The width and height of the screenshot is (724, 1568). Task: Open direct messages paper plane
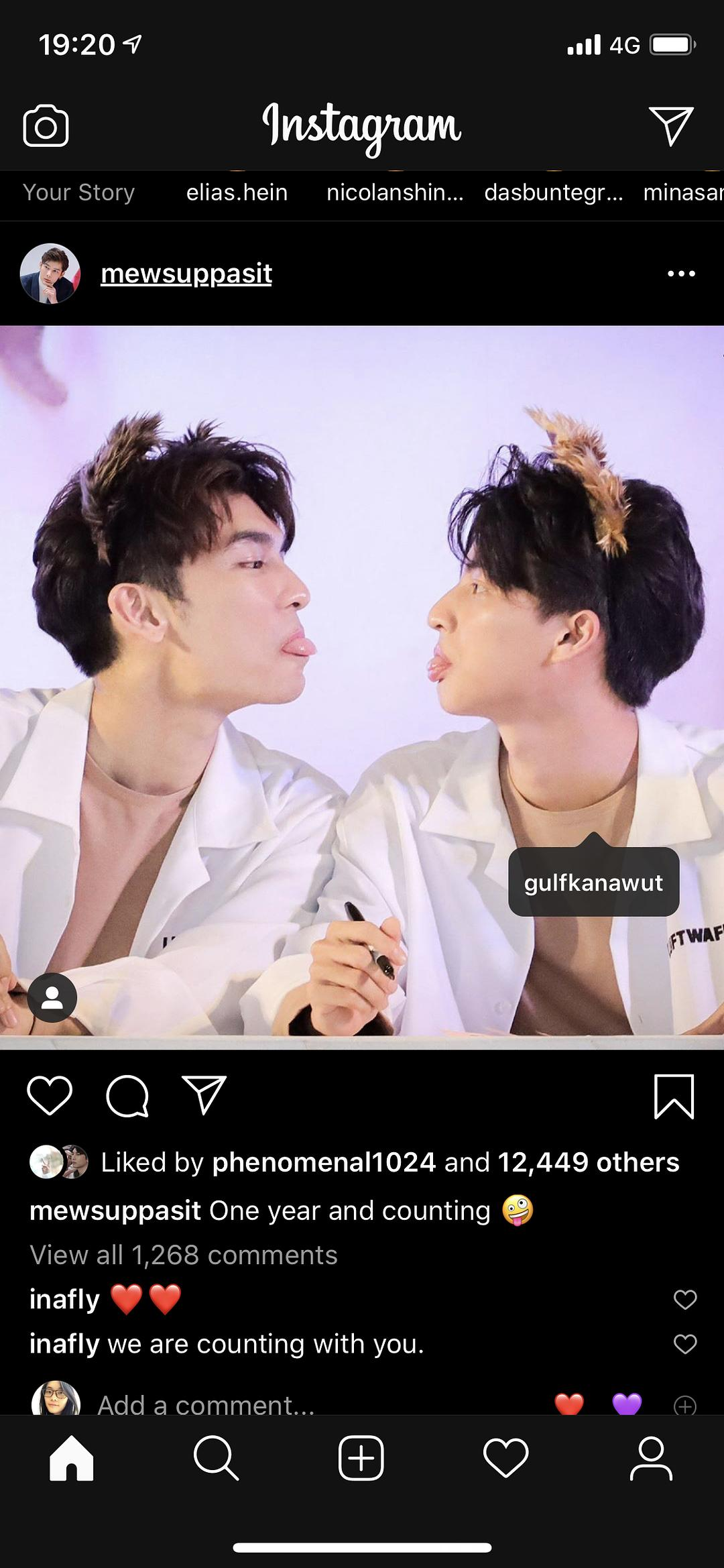coord(670,125)
